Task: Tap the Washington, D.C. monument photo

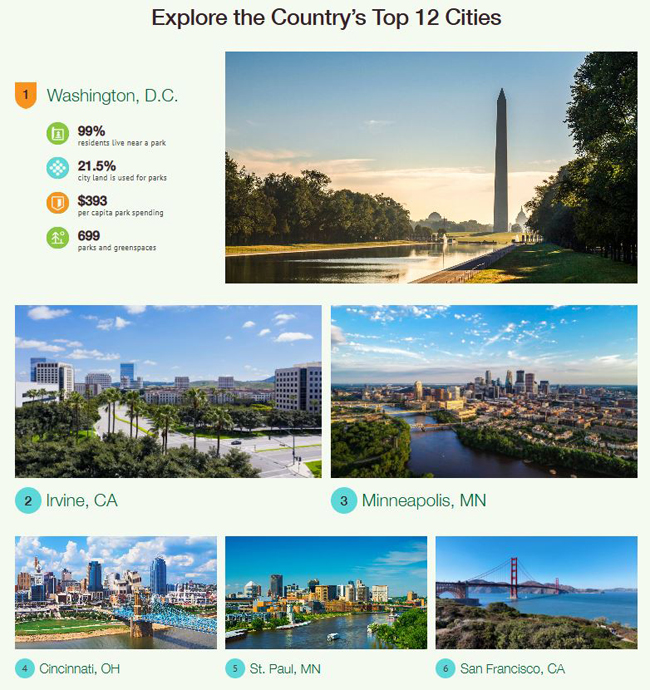Action: tap(431, 167)
